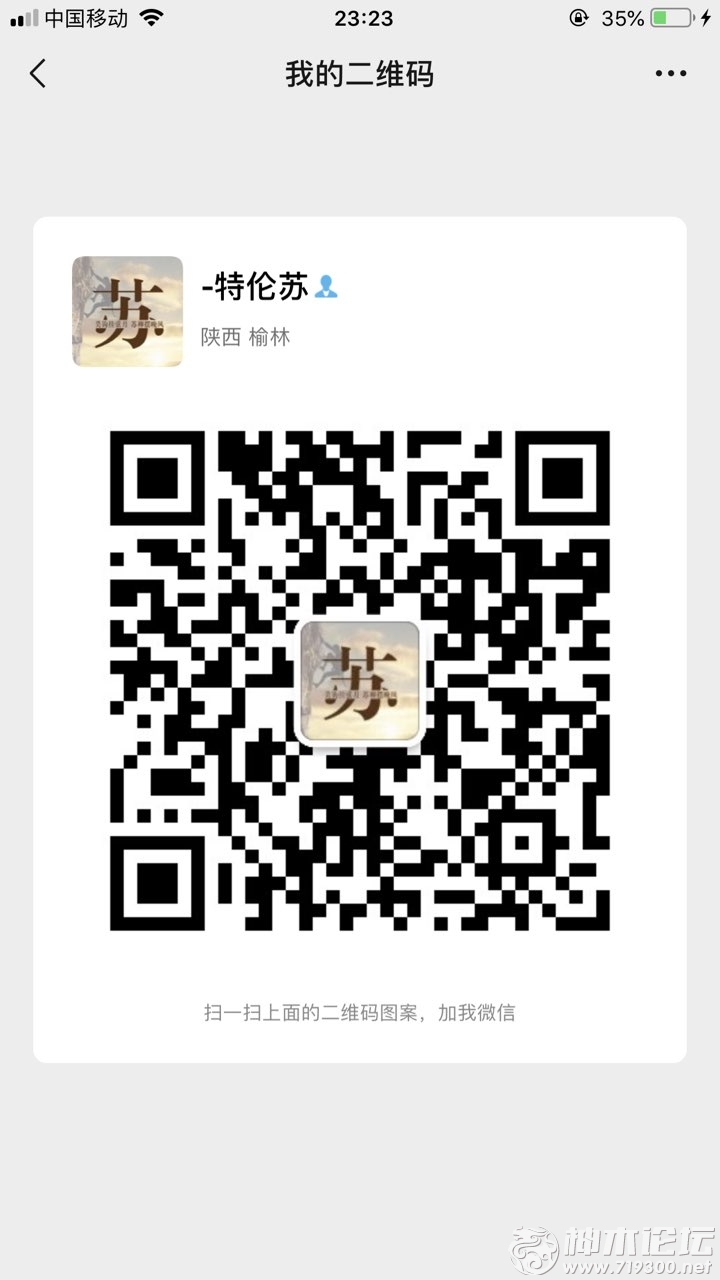This screenshot has height=1280, width=720.
Task: Open the three-dot more options menu
Action: click(670, 74)
